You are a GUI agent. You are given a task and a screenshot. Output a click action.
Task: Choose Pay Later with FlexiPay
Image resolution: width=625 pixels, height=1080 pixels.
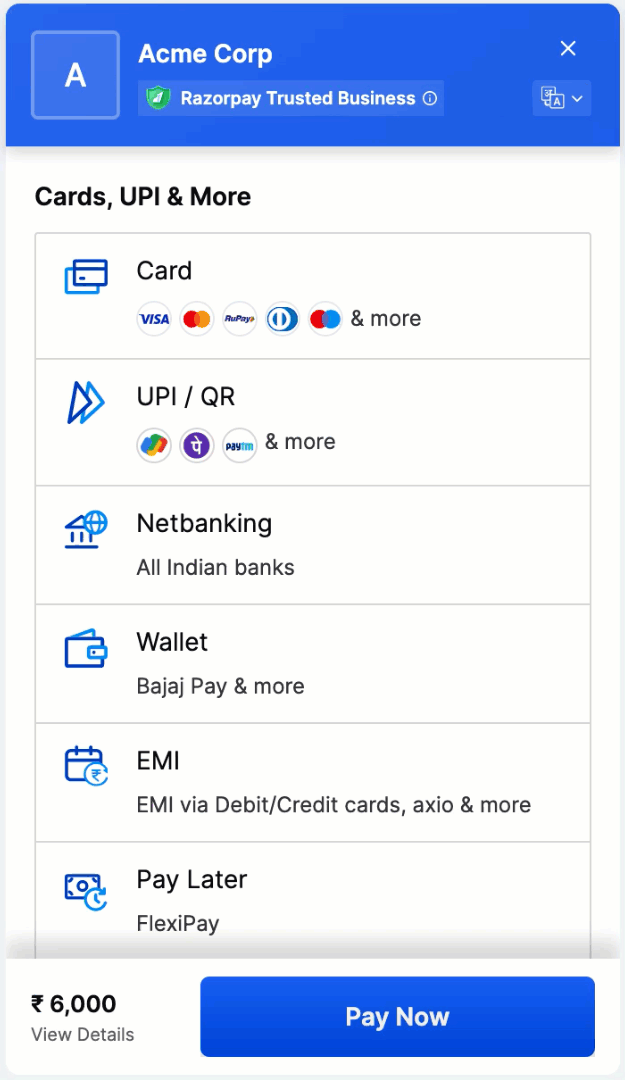313,900
